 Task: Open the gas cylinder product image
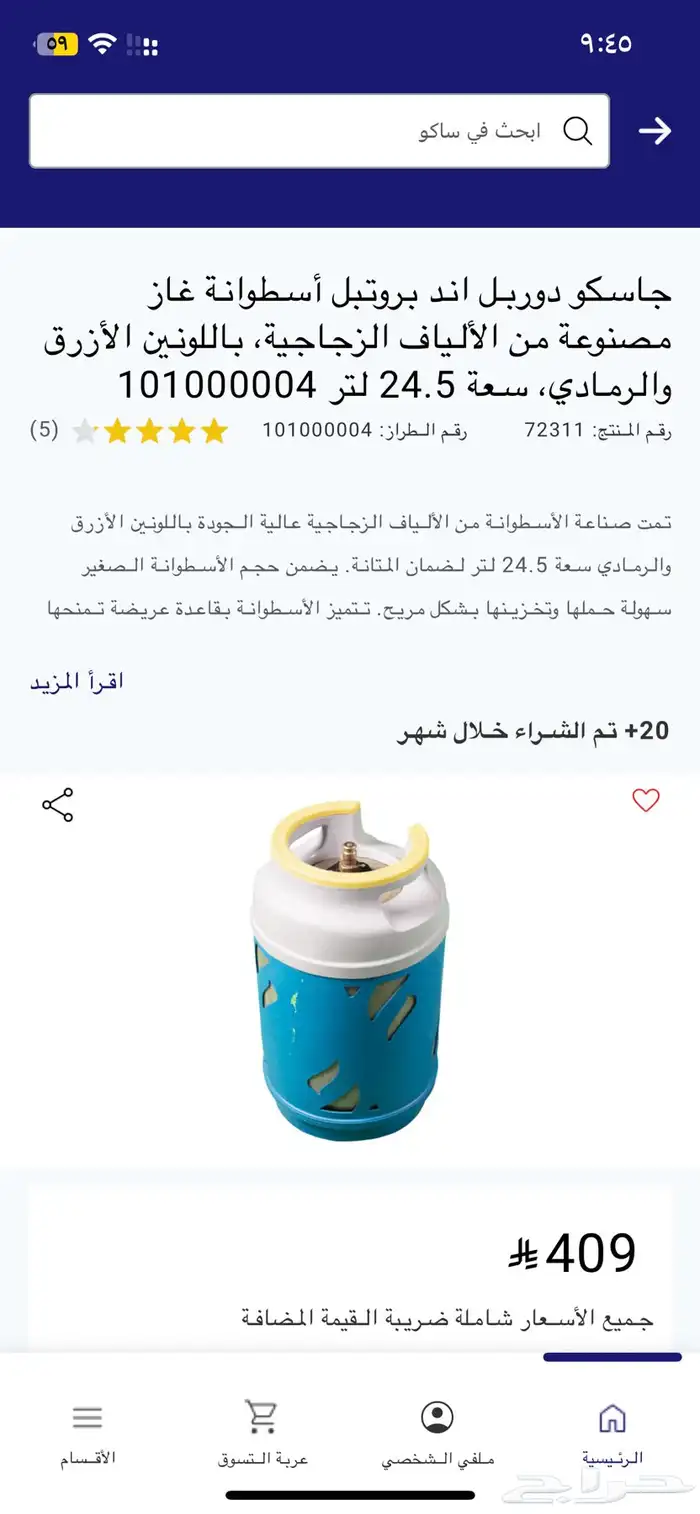pyautogui.click(x=349, y=968)
